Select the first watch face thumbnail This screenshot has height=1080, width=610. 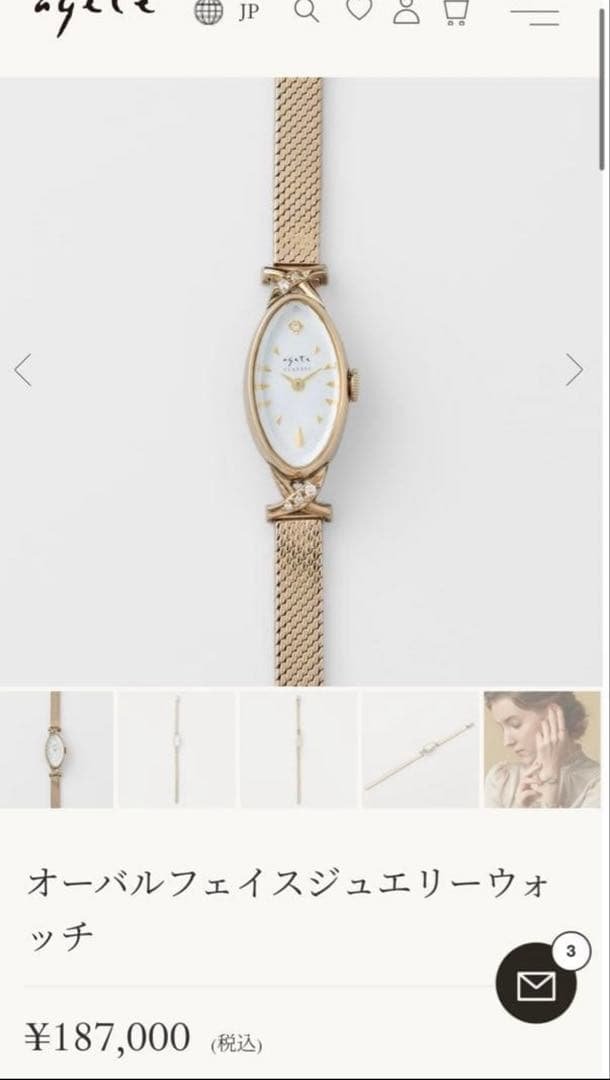coord(56,750)
